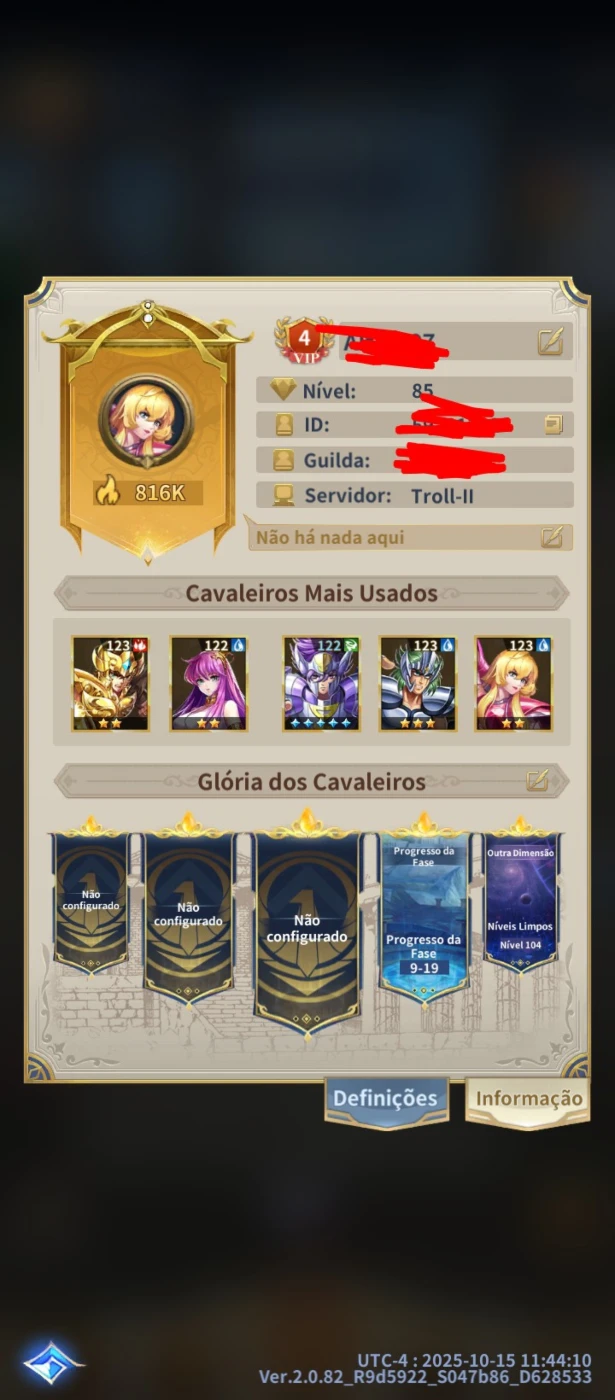Select the purple-haired knight at level 122
This screenshot has width=615, height=1400.
point(208,683)
